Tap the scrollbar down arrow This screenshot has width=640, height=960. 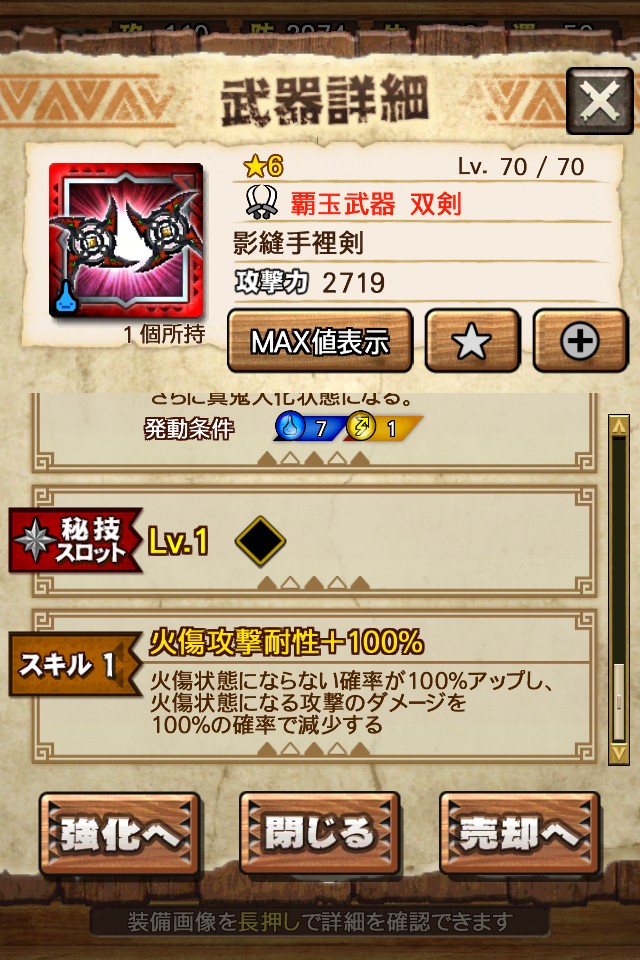pos(619,751)
